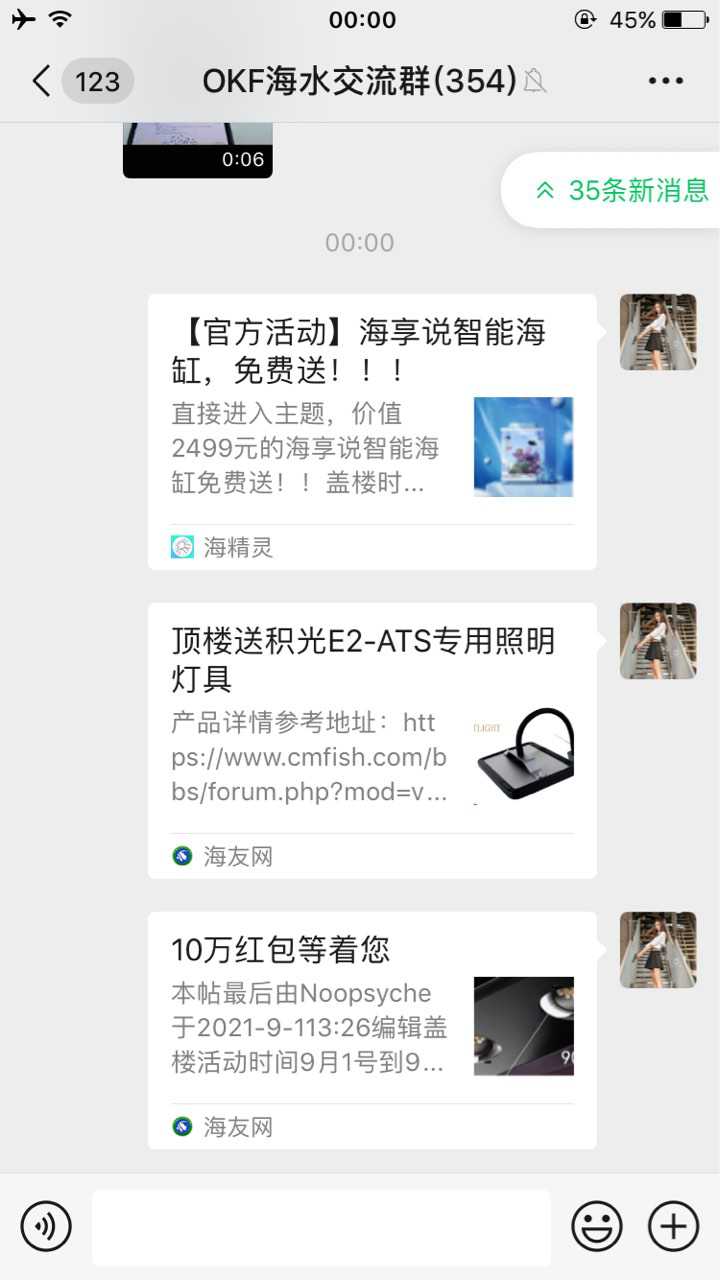Image resolution: width=720 pixels, height=1280 pixels.
Task: Focus the message text field
Action: (321, 1227)
